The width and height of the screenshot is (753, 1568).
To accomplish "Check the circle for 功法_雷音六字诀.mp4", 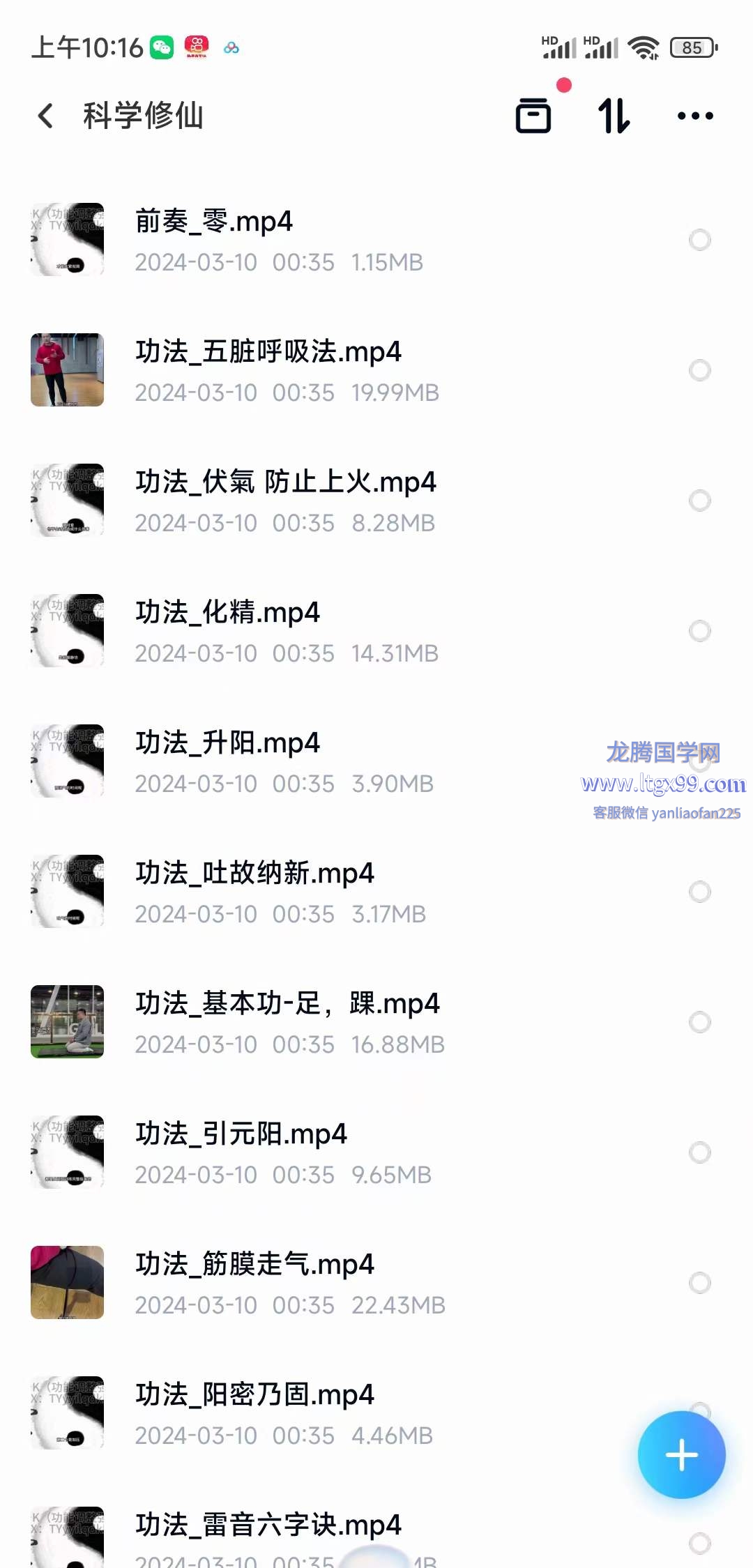I will click(x=699, y=1543).
